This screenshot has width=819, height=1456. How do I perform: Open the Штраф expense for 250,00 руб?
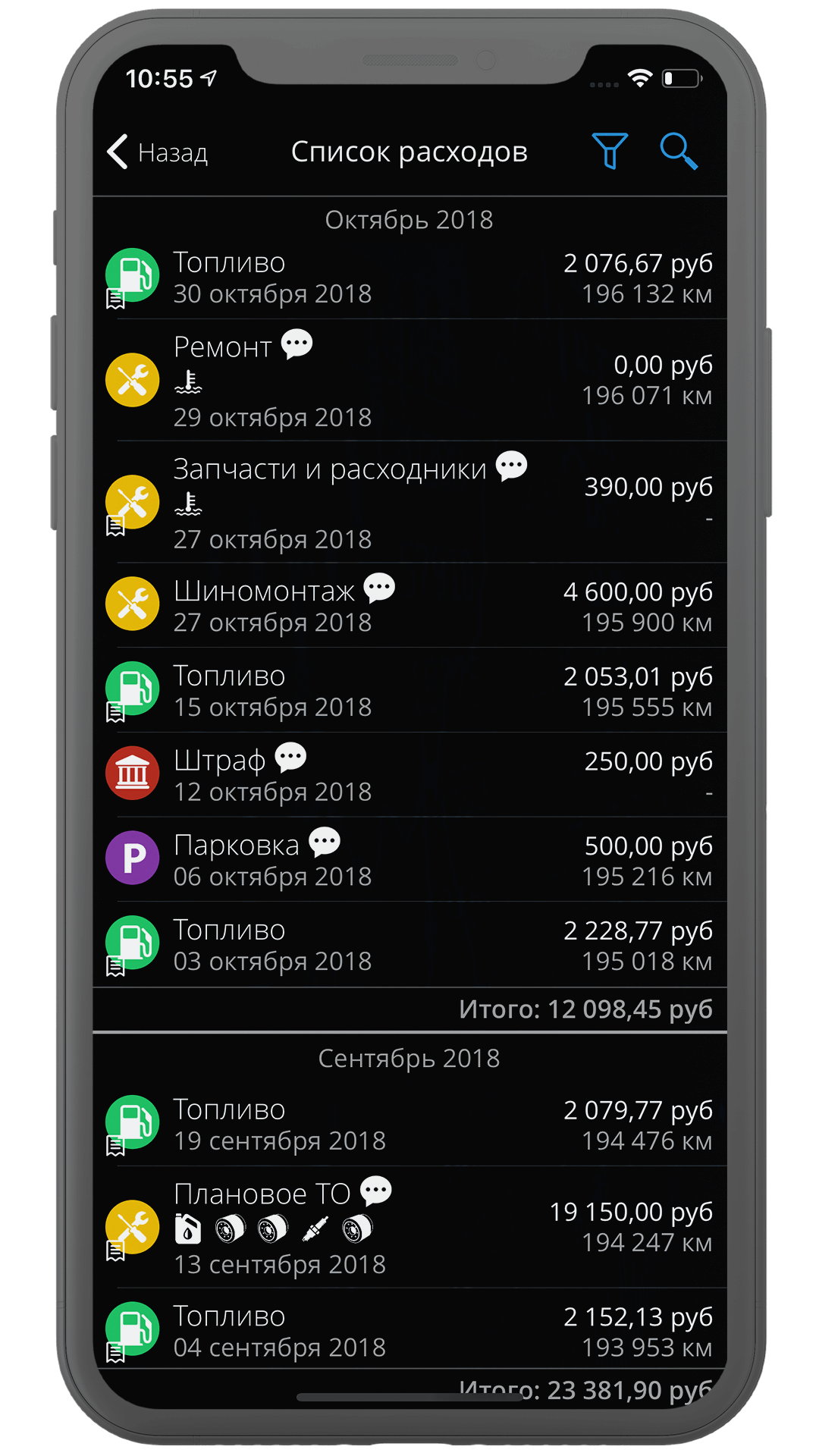point(409,775)
